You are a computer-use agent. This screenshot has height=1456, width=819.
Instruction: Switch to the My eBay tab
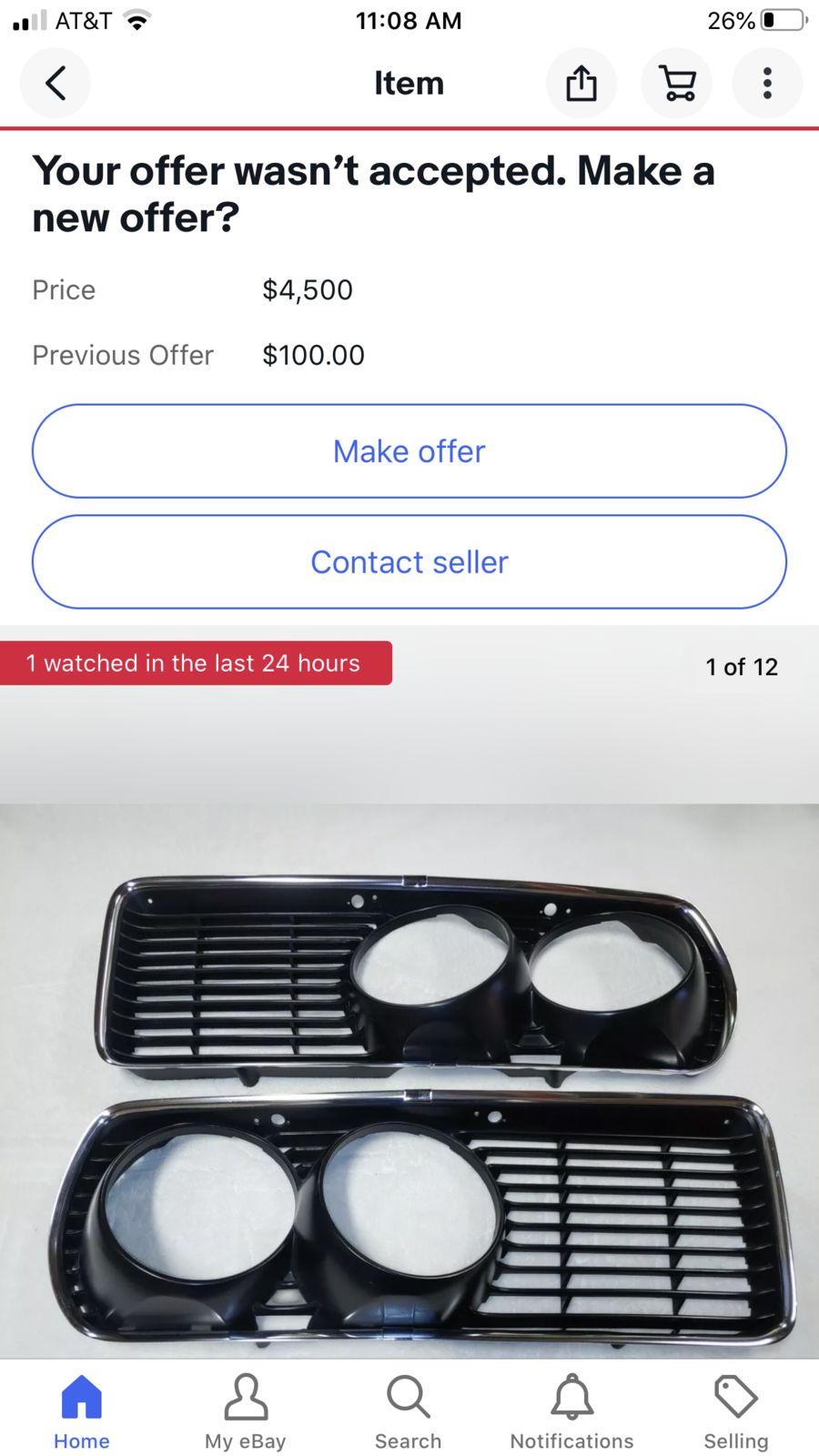pos(246,1412)
